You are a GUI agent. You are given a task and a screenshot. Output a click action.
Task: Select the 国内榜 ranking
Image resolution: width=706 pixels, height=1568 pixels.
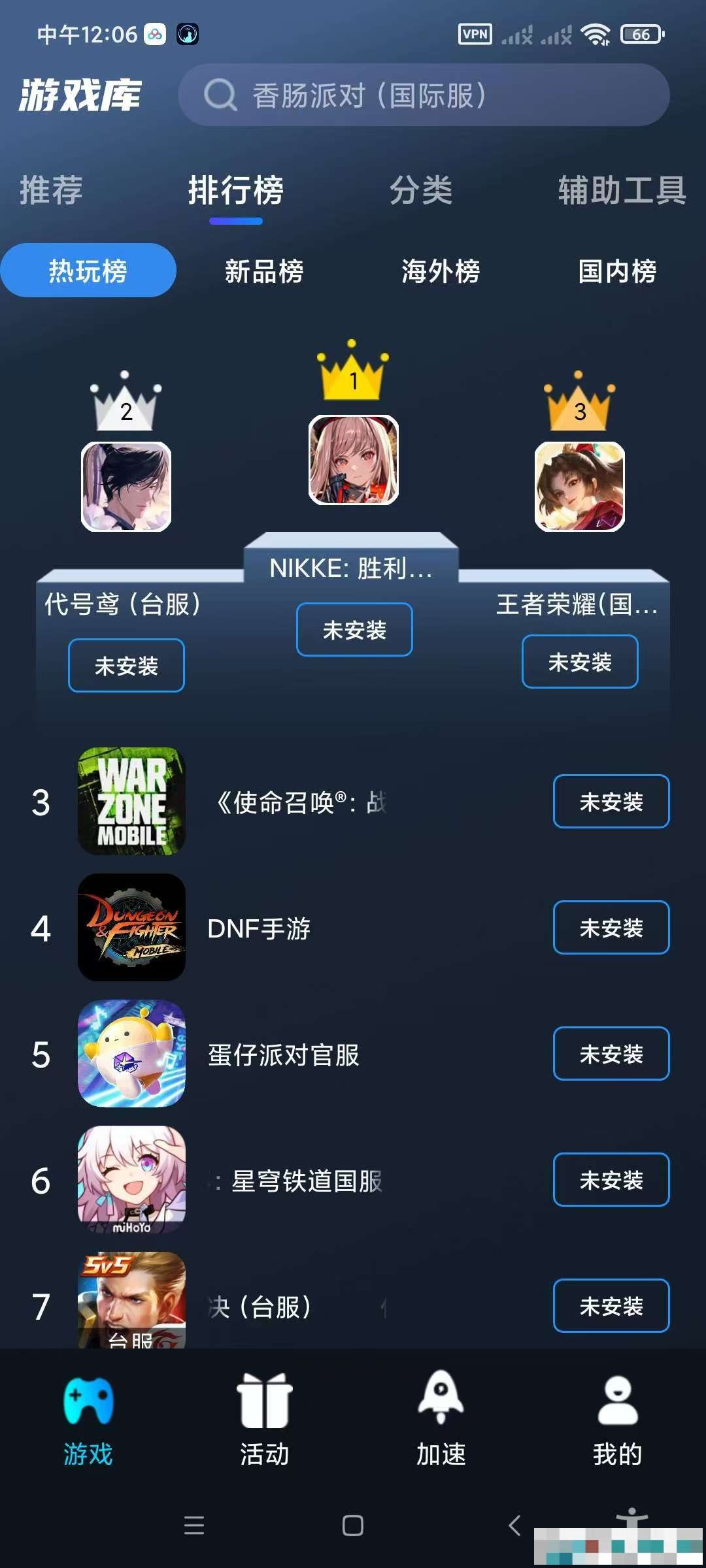617,270
